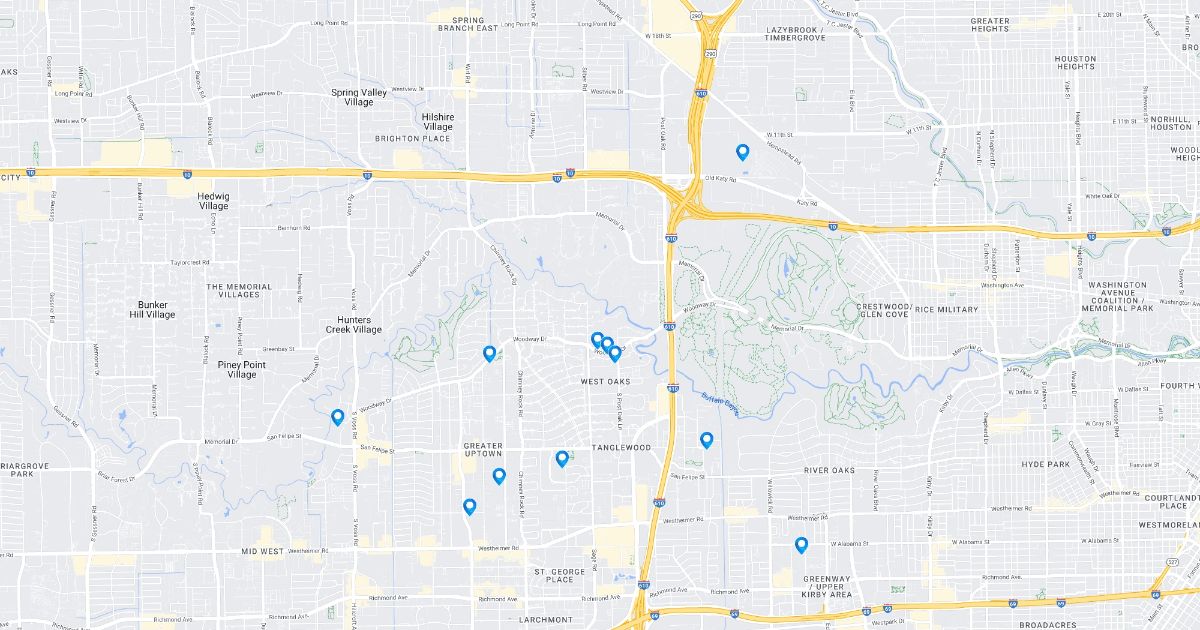Select the pin beside the Tanglewood label
The height and width of the screenshot is (630, 1200).
click(562, 458)
